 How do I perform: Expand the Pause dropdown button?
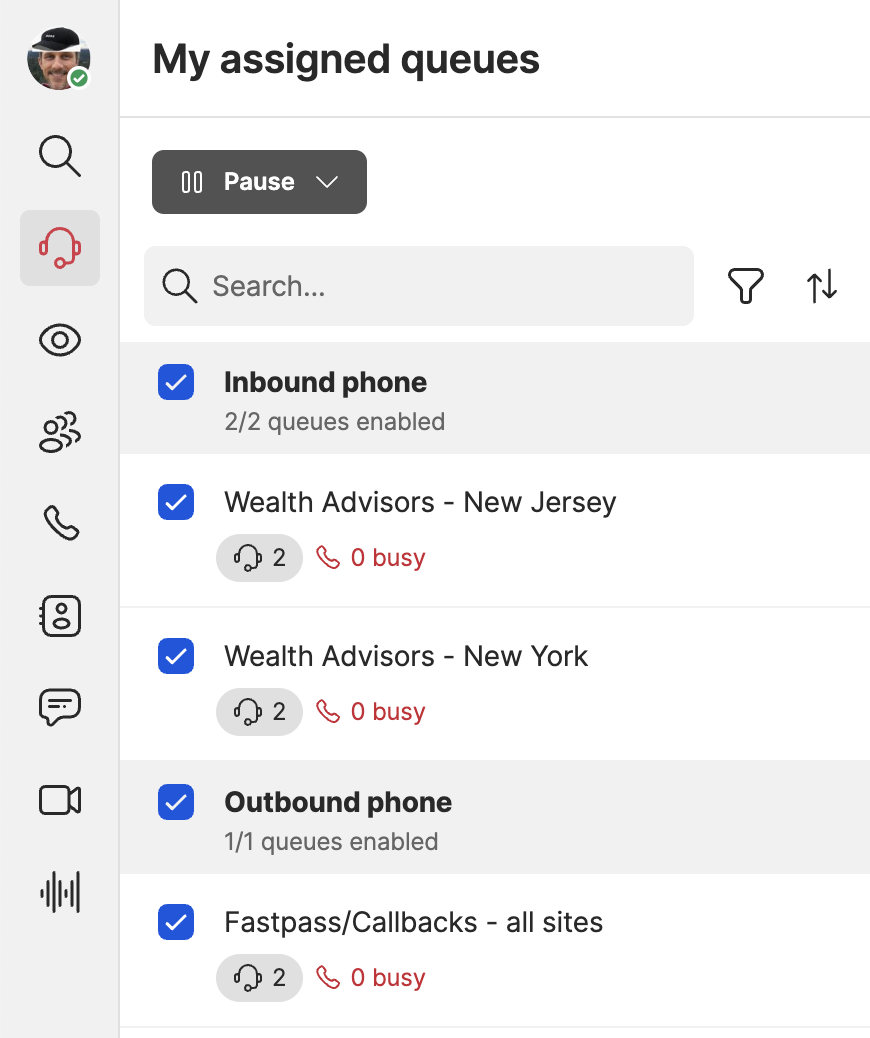[260, 182]
